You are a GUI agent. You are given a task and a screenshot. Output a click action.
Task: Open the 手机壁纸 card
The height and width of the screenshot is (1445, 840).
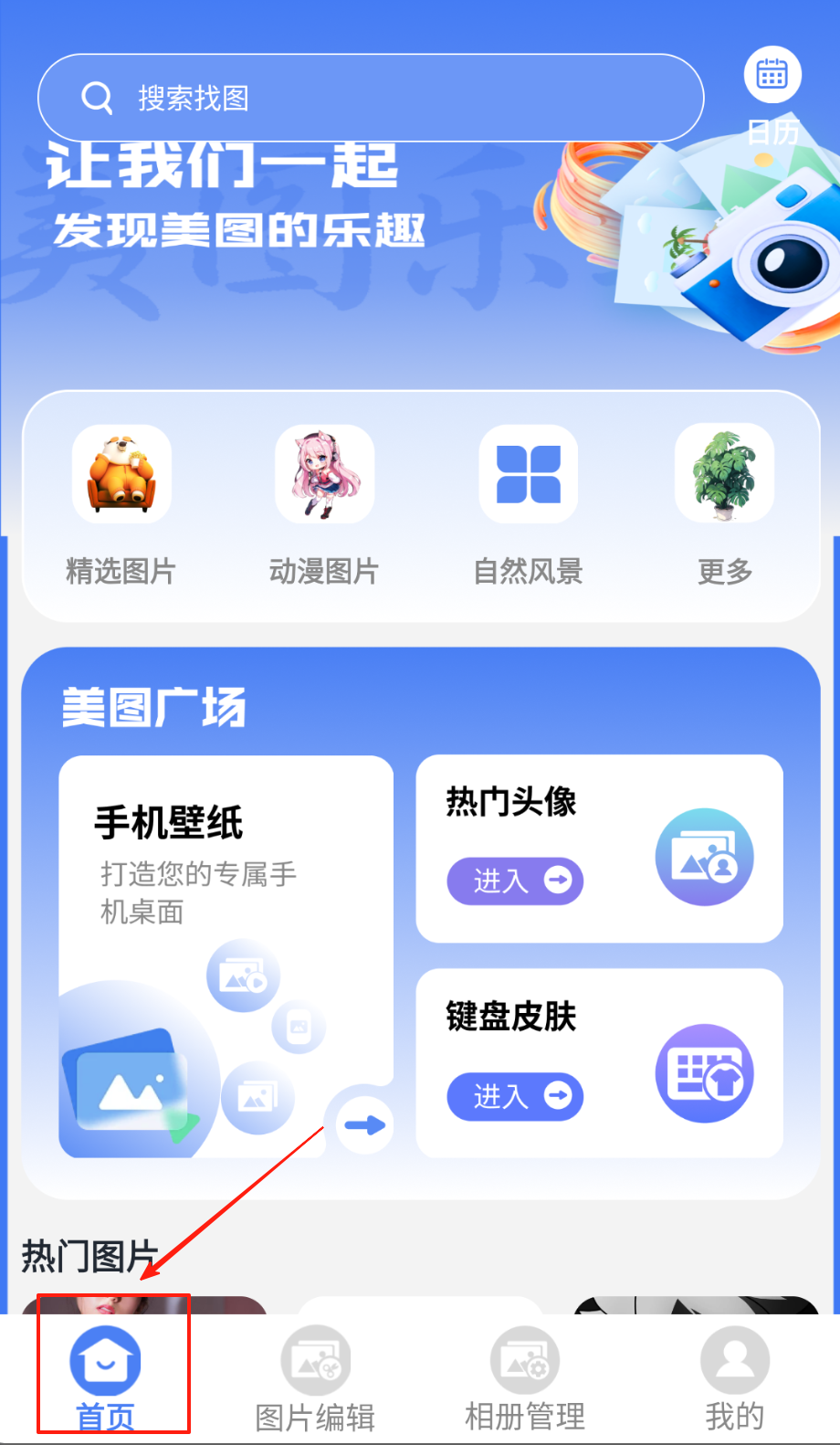click(x=226, y=955)
